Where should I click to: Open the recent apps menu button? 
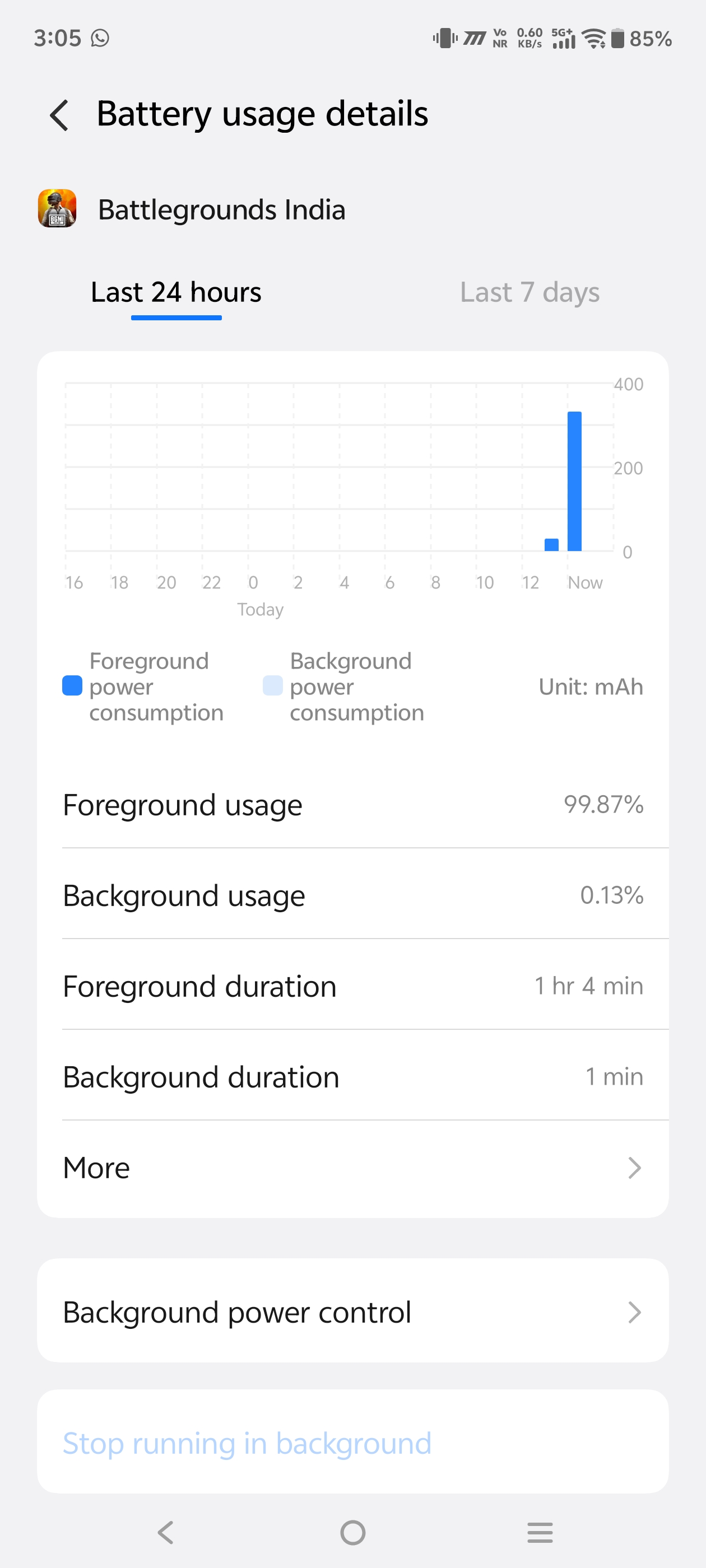tap(540, 1532)
